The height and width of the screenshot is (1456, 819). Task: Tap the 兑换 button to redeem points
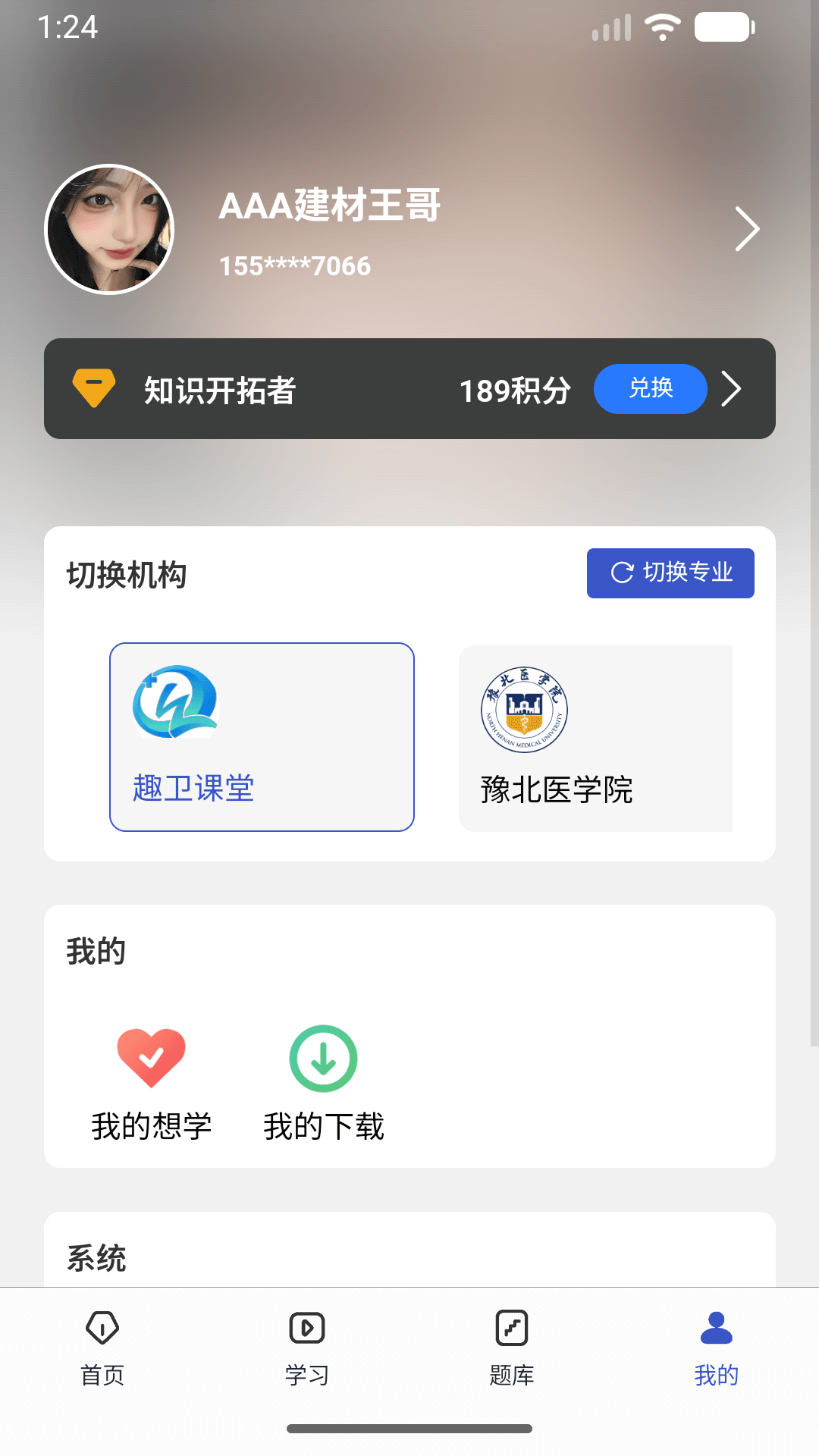[x=650, y=389]
